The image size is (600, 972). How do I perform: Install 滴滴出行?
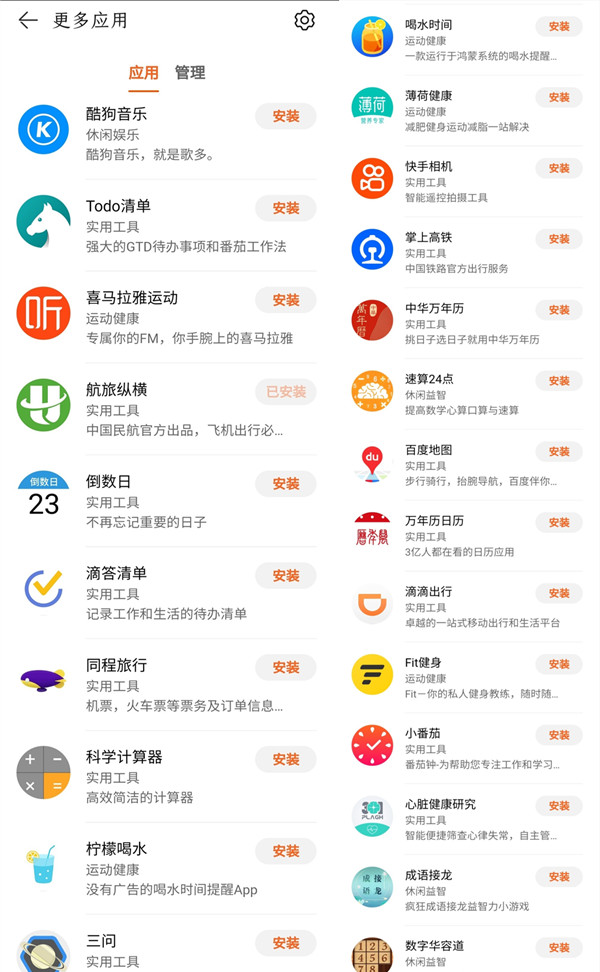point(559,593)
